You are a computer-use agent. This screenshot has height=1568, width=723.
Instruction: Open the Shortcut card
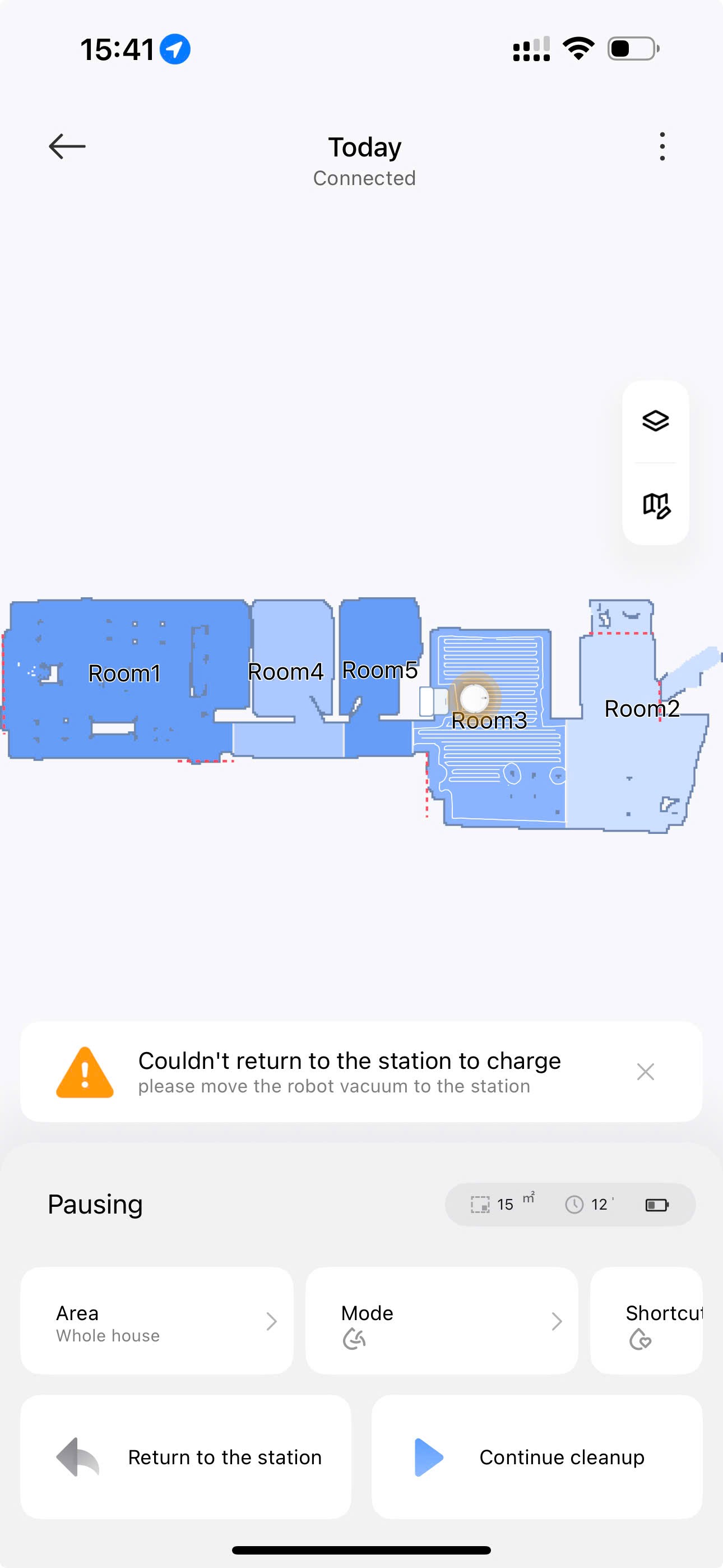(x=647, y=1321)
